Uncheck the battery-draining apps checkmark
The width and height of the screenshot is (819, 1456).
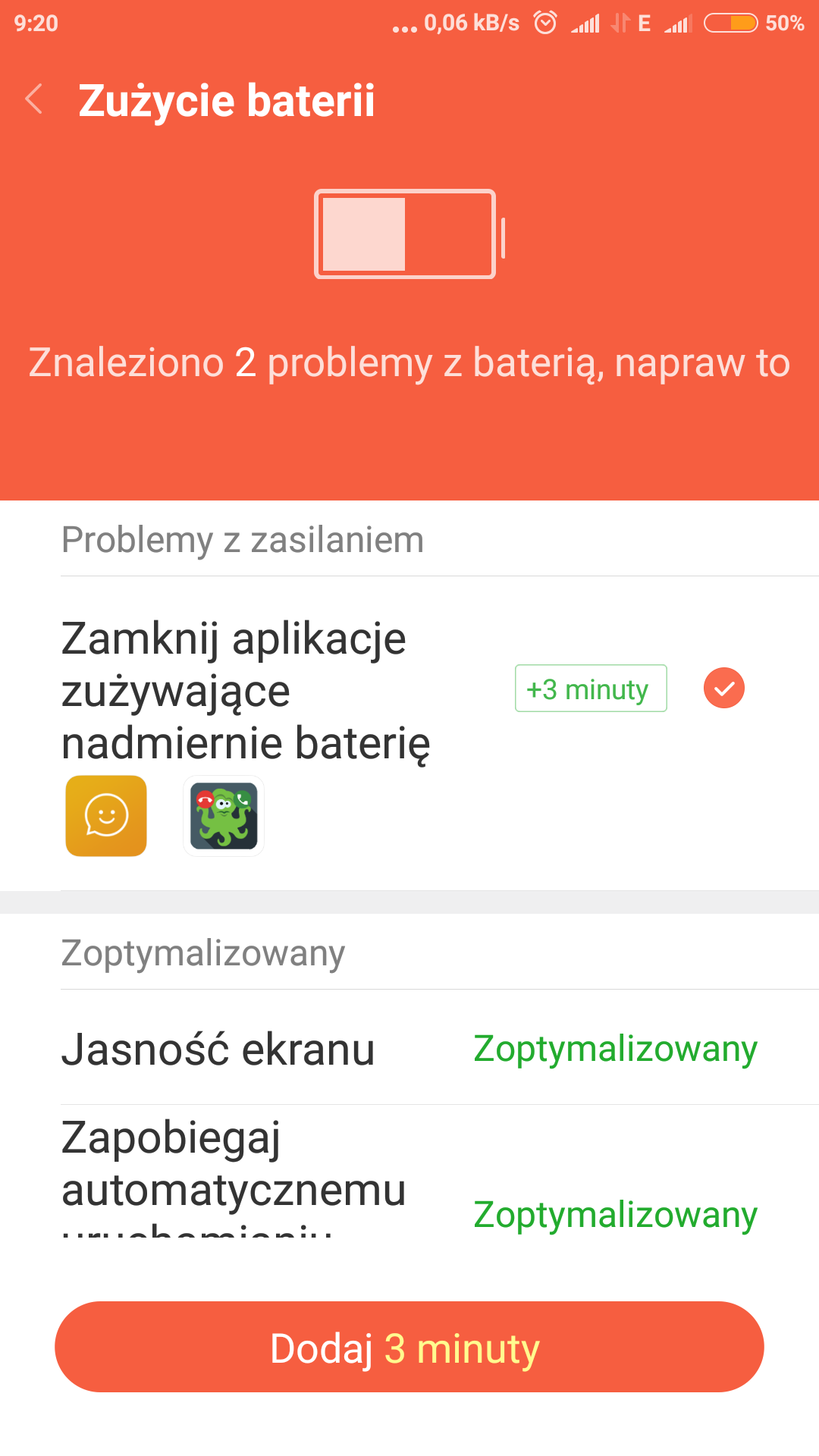point(723,689)
